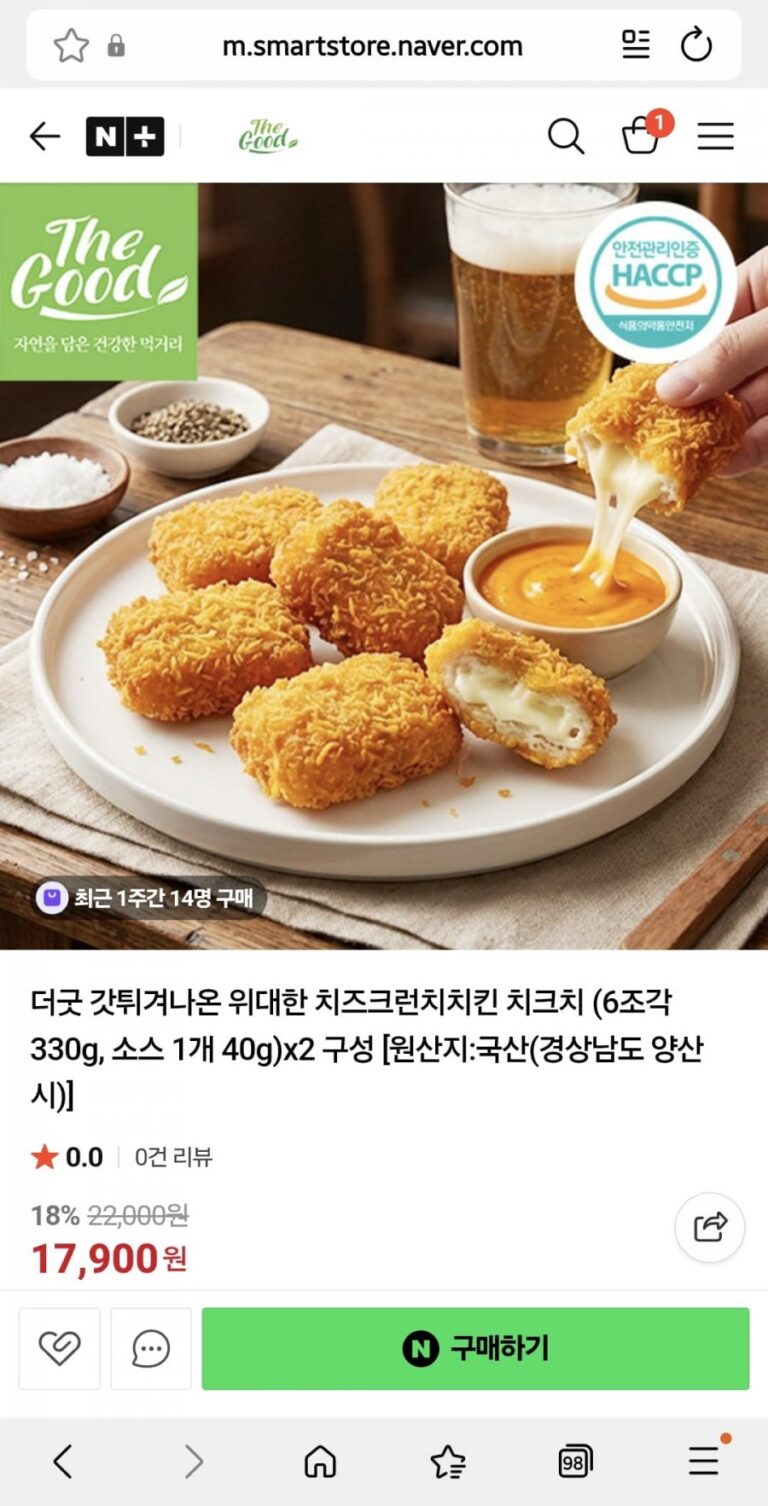Open The Good store home logo

coord(267,136)
